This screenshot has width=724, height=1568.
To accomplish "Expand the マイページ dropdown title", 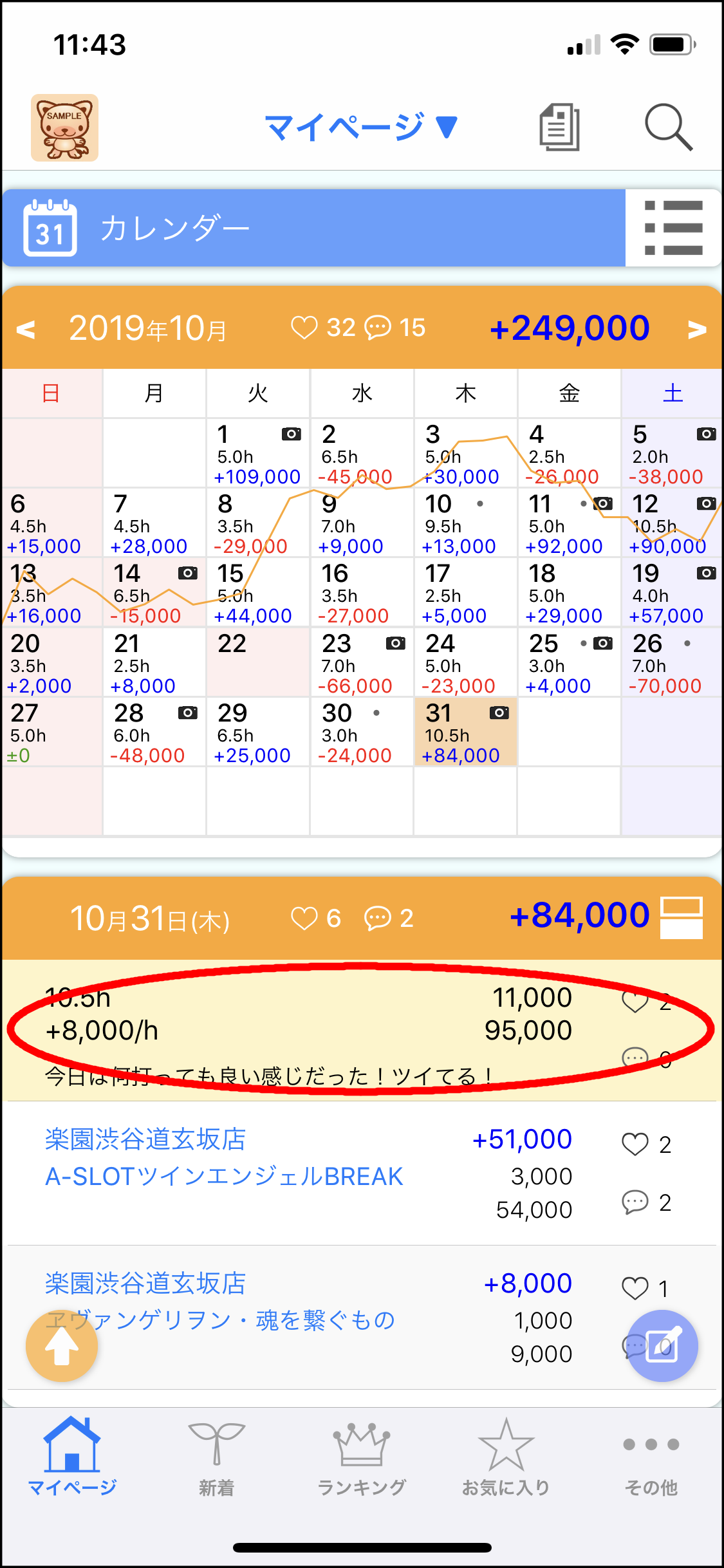I will [x=360, y=127].
